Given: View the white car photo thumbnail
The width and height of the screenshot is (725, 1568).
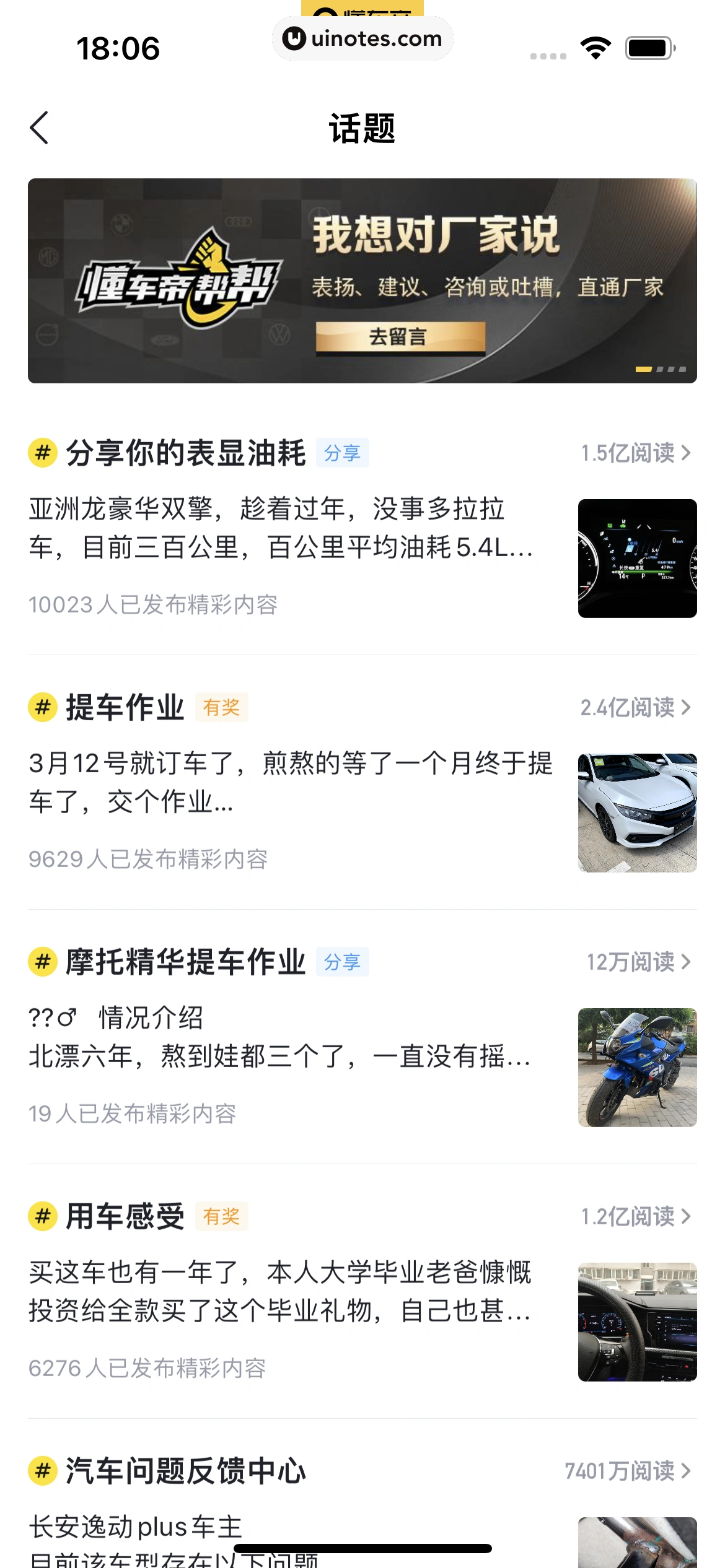Looking at the screenshot, I should click(637, 812).
